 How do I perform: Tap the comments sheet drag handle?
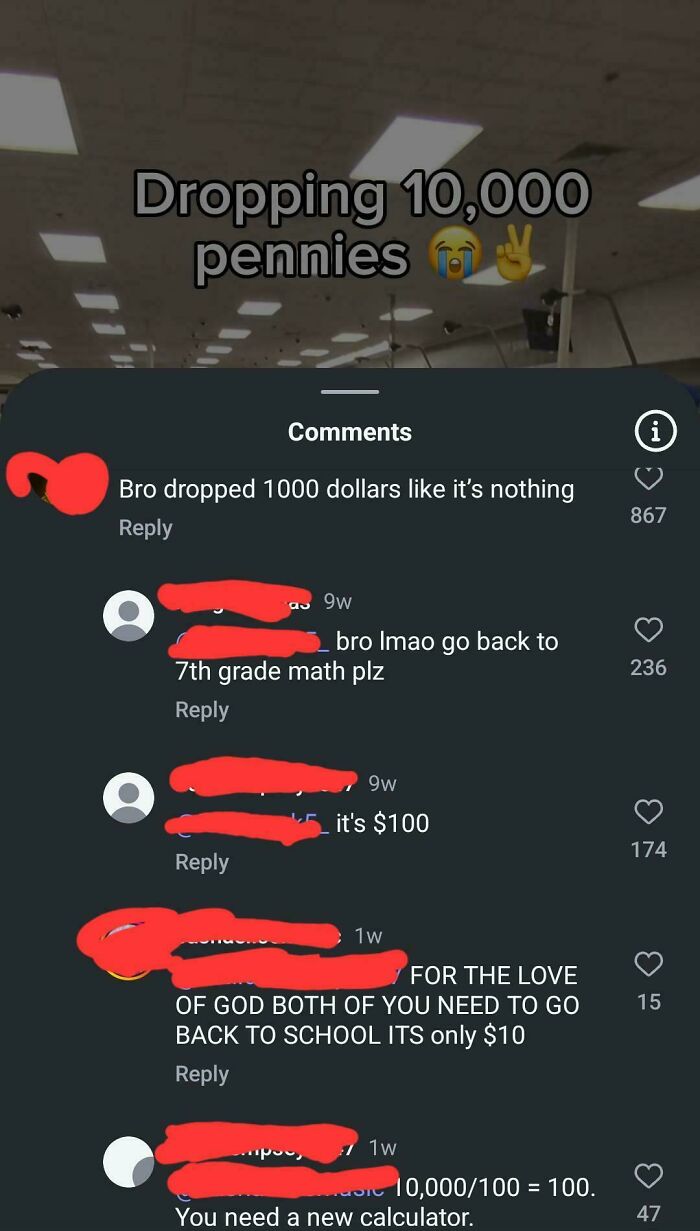click(x=350, y=392)
